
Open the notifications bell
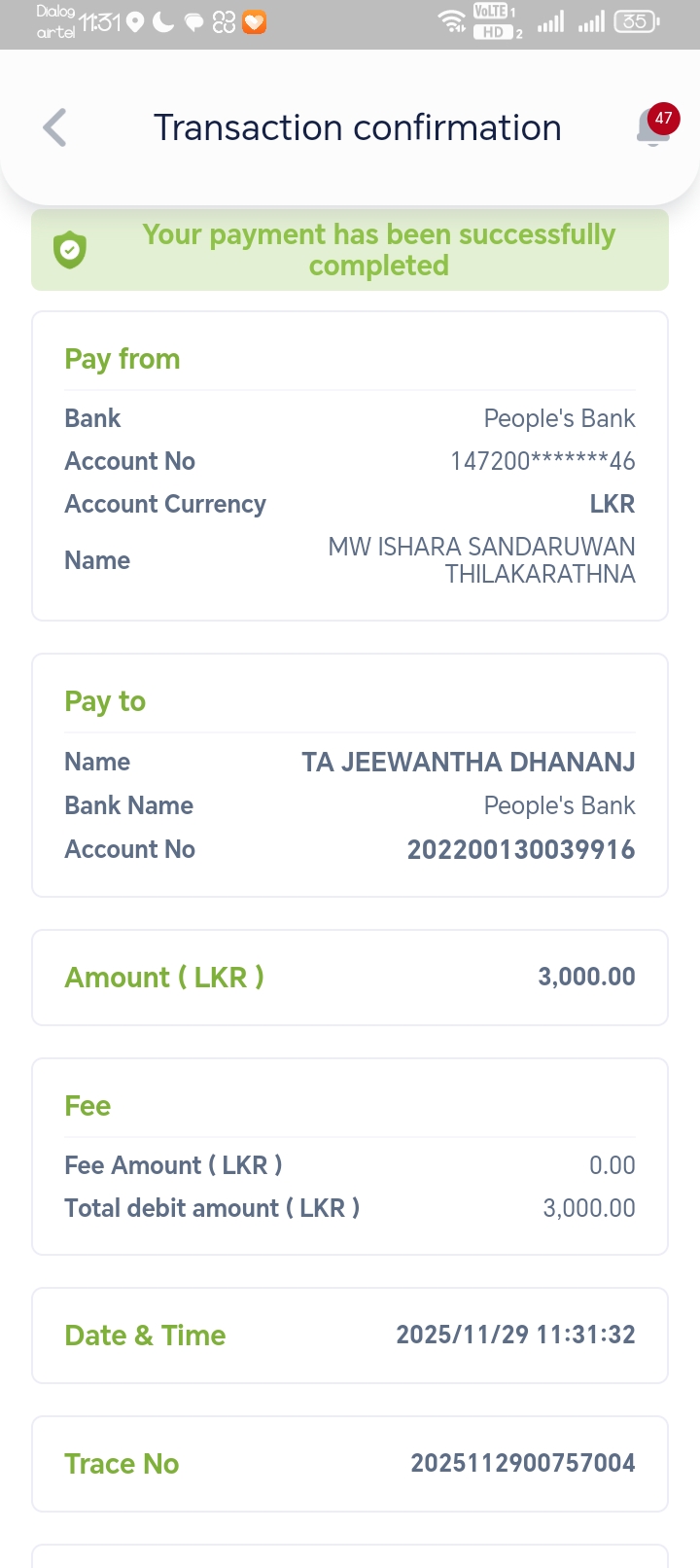coord(654,128)
